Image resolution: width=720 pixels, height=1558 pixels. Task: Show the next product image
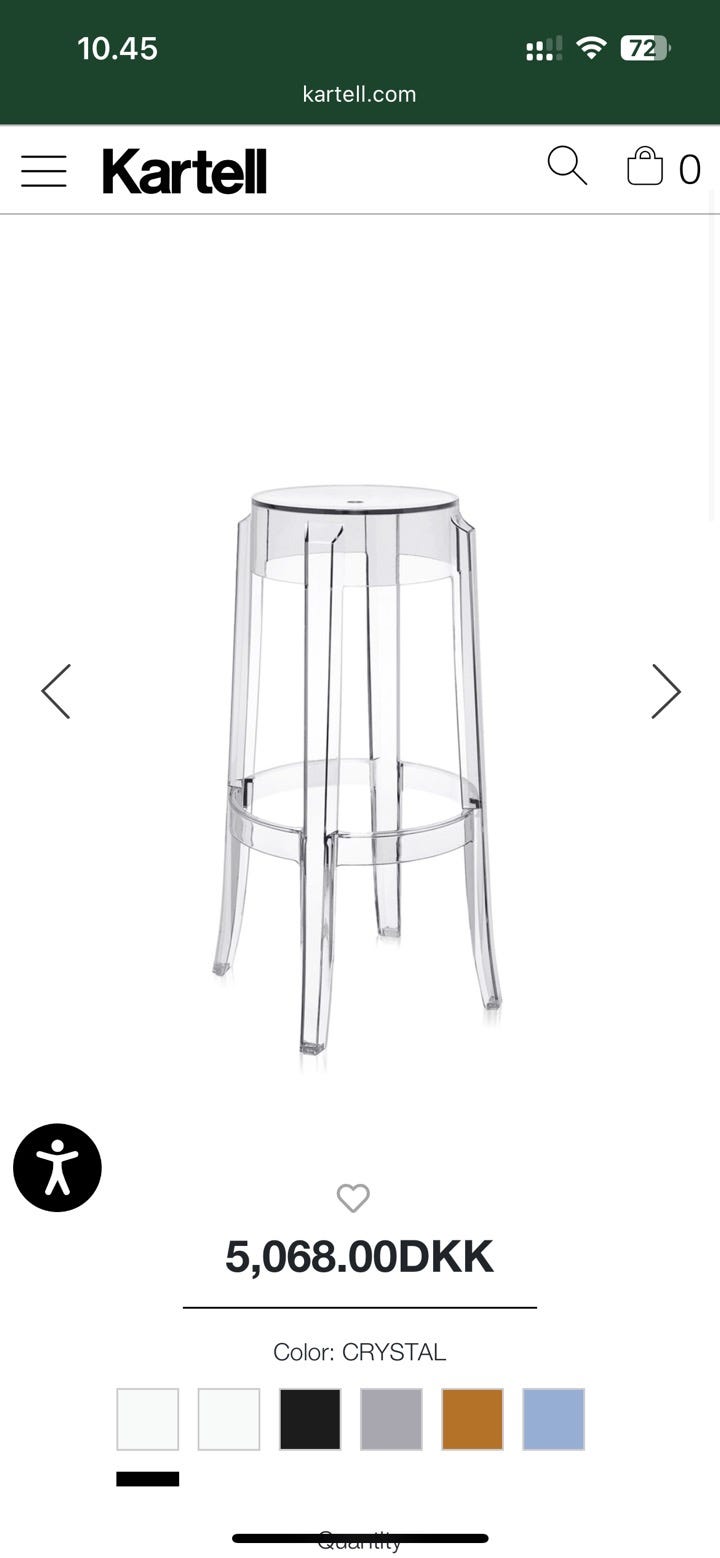(665, 691)
